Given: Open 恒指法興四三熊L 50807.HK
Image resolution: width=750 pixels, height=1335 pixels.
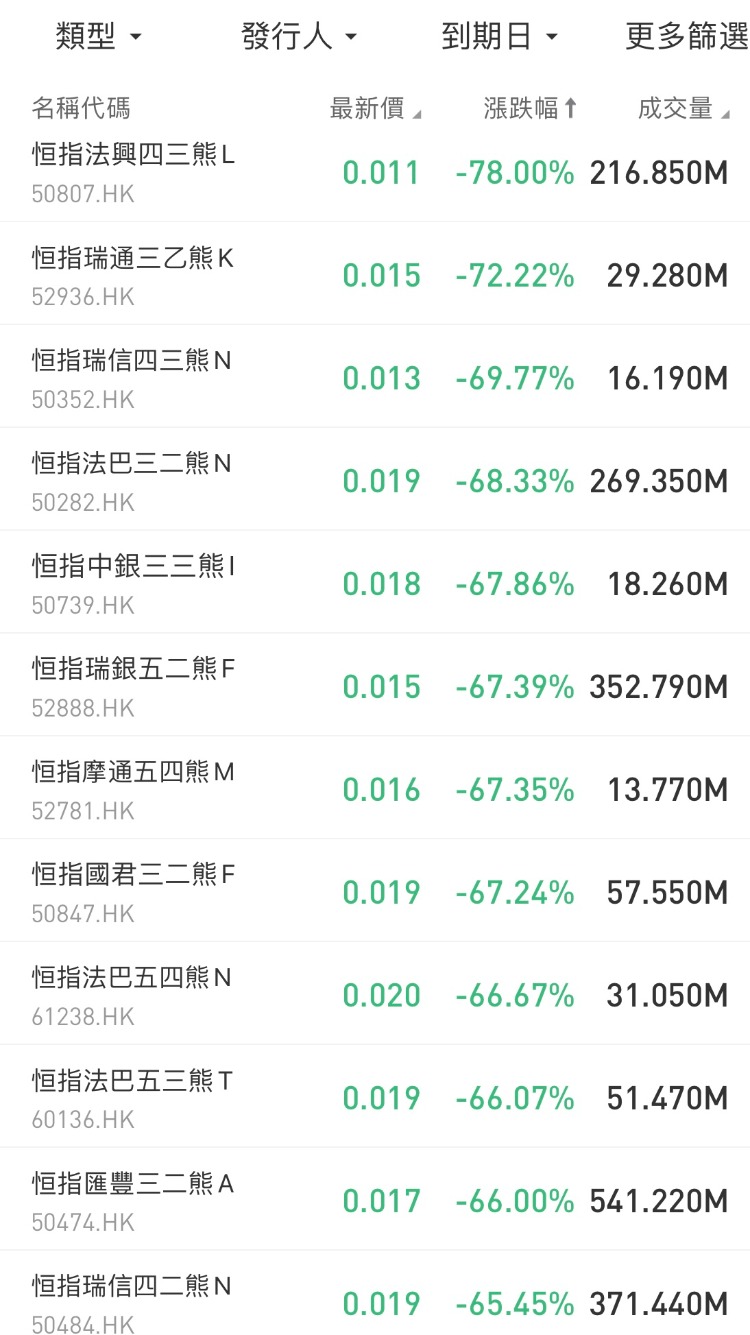Looking at the screenshot, I should click(x=375, y=172).
